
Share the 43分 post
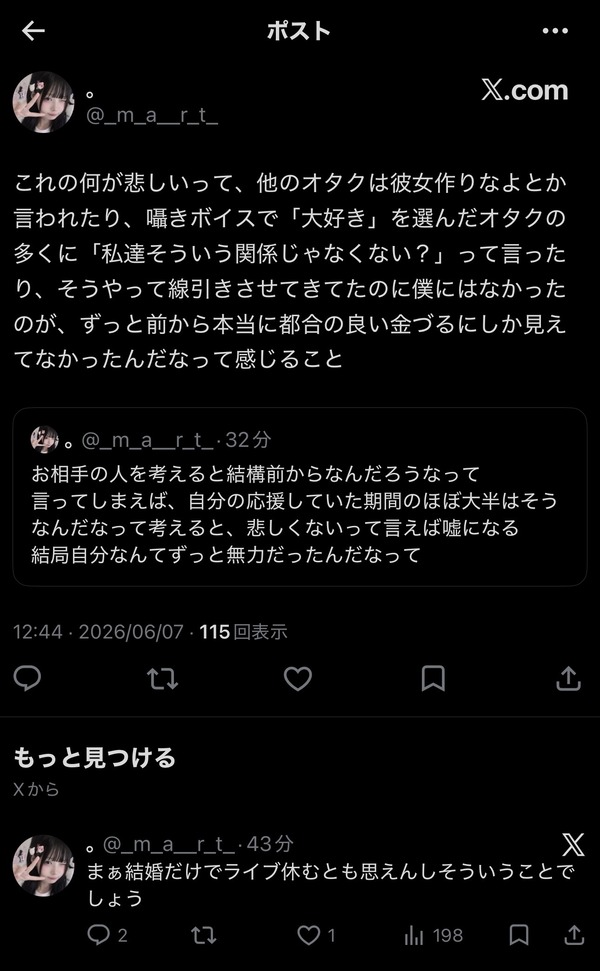574,935
